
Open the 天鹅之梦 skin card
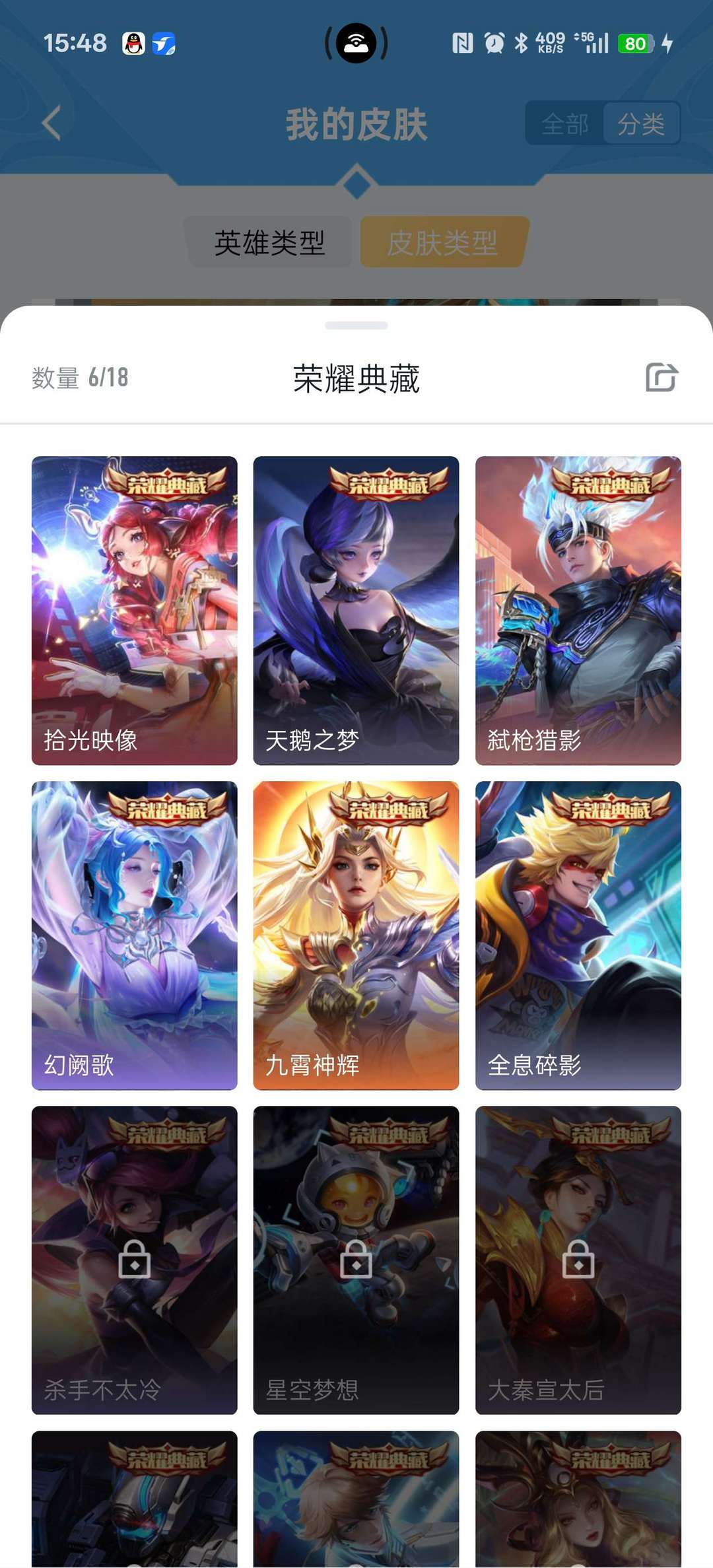356,610
